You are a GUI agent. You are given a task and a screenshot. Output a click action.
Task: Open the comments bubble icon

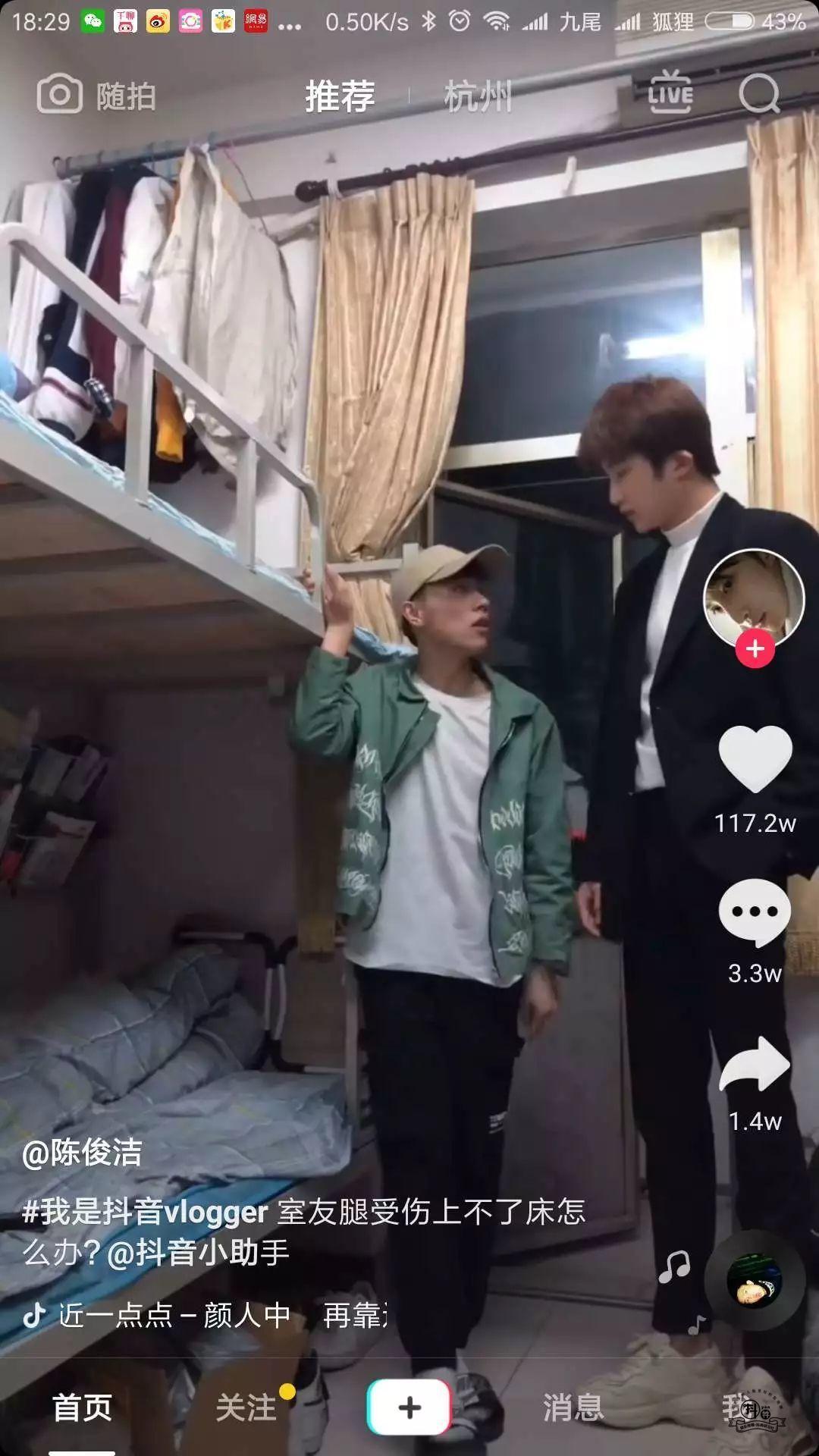point(755,912)
